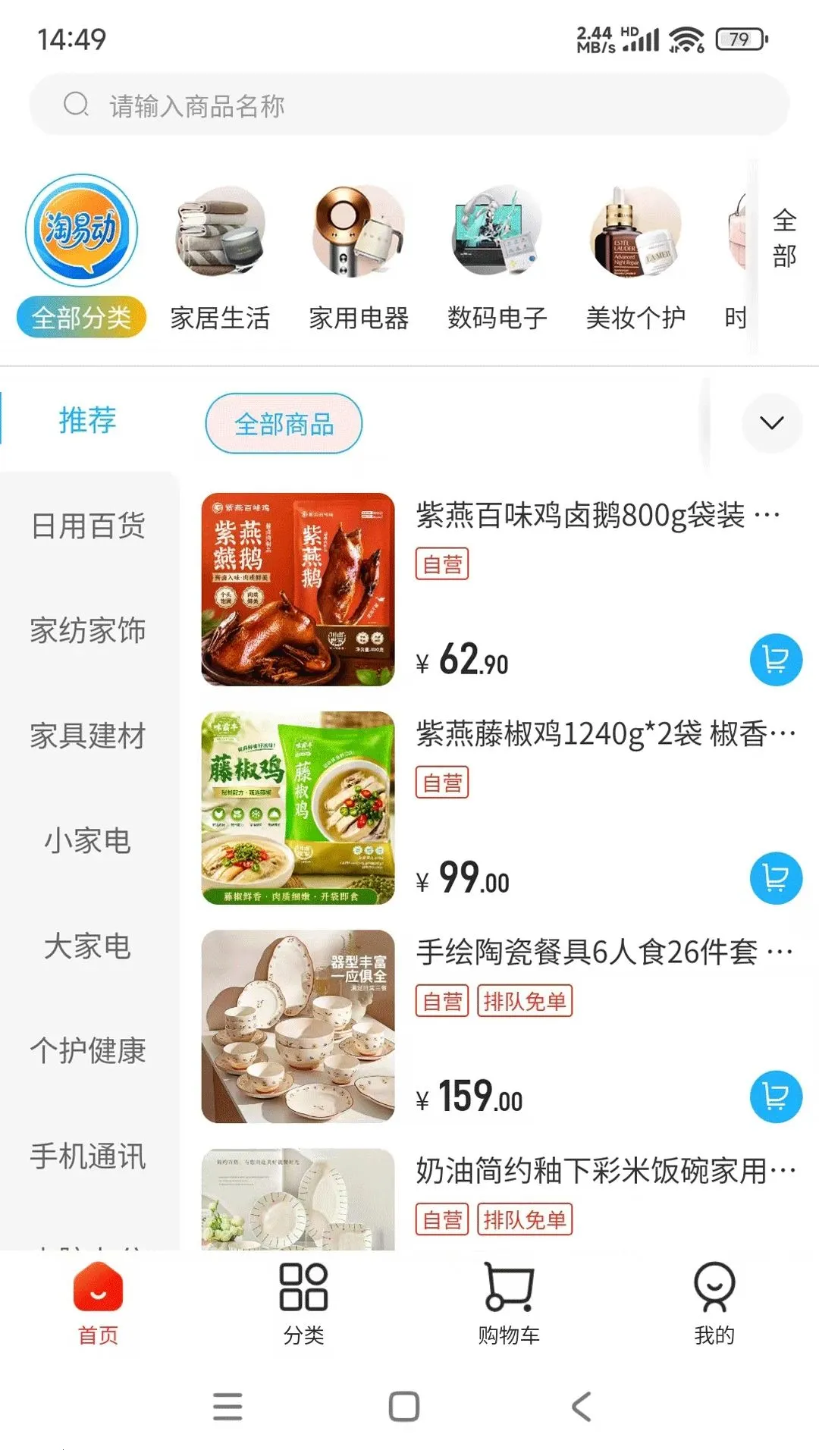Switch to 家纺家饰 in the sidebar

coord(88,630)
